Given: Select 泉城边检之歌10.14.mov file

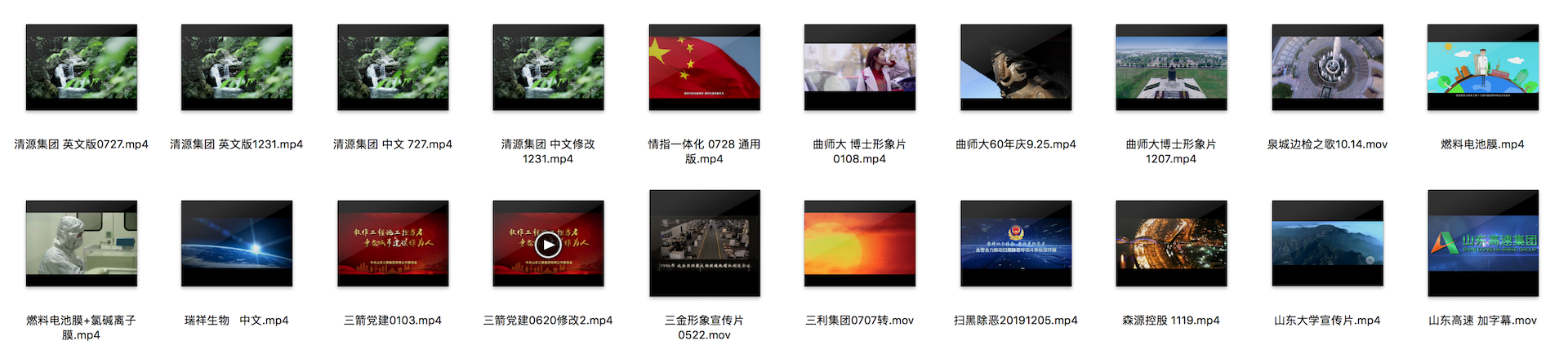Looking at the screenshot, I should [x=1327, y=68].
